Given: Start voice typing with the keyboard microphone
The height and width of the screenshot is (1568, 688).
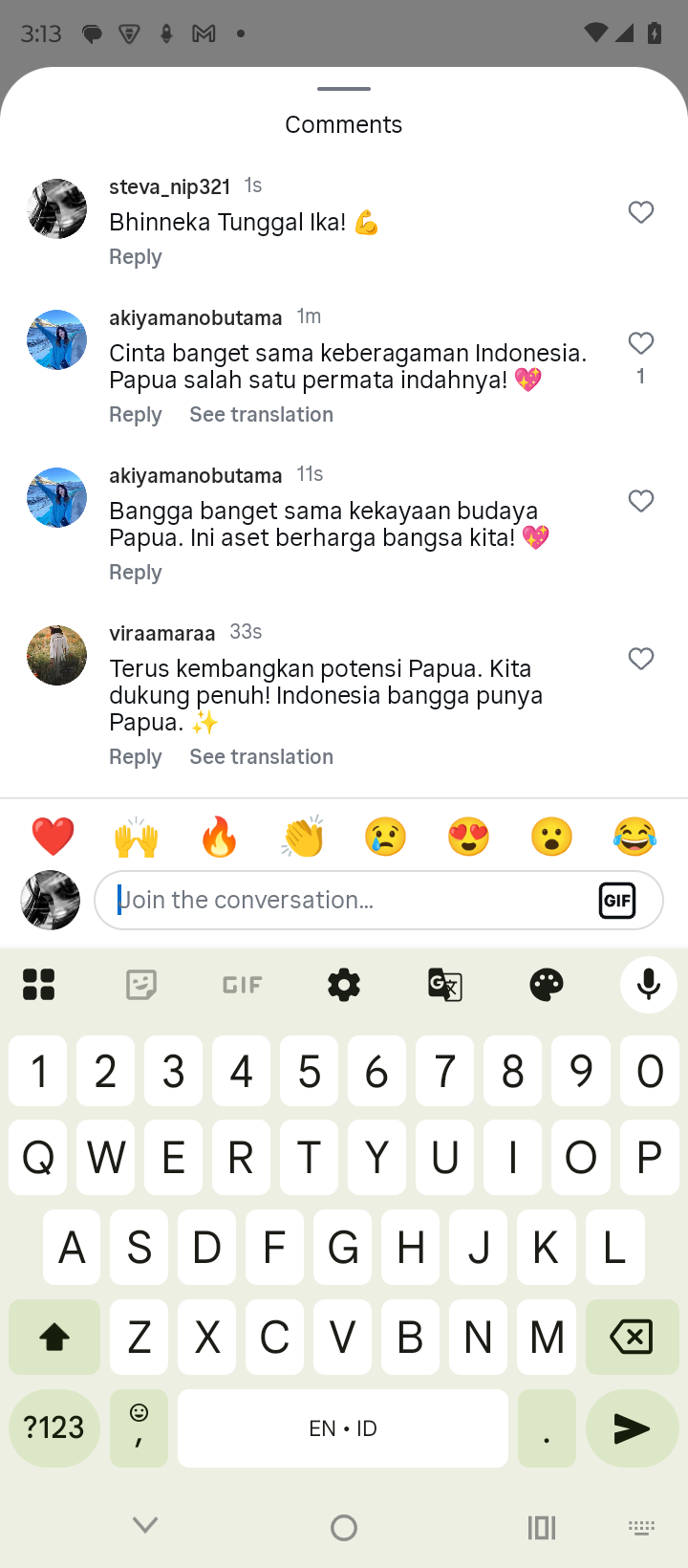Looking at the screenshot, I should [648, 984].
